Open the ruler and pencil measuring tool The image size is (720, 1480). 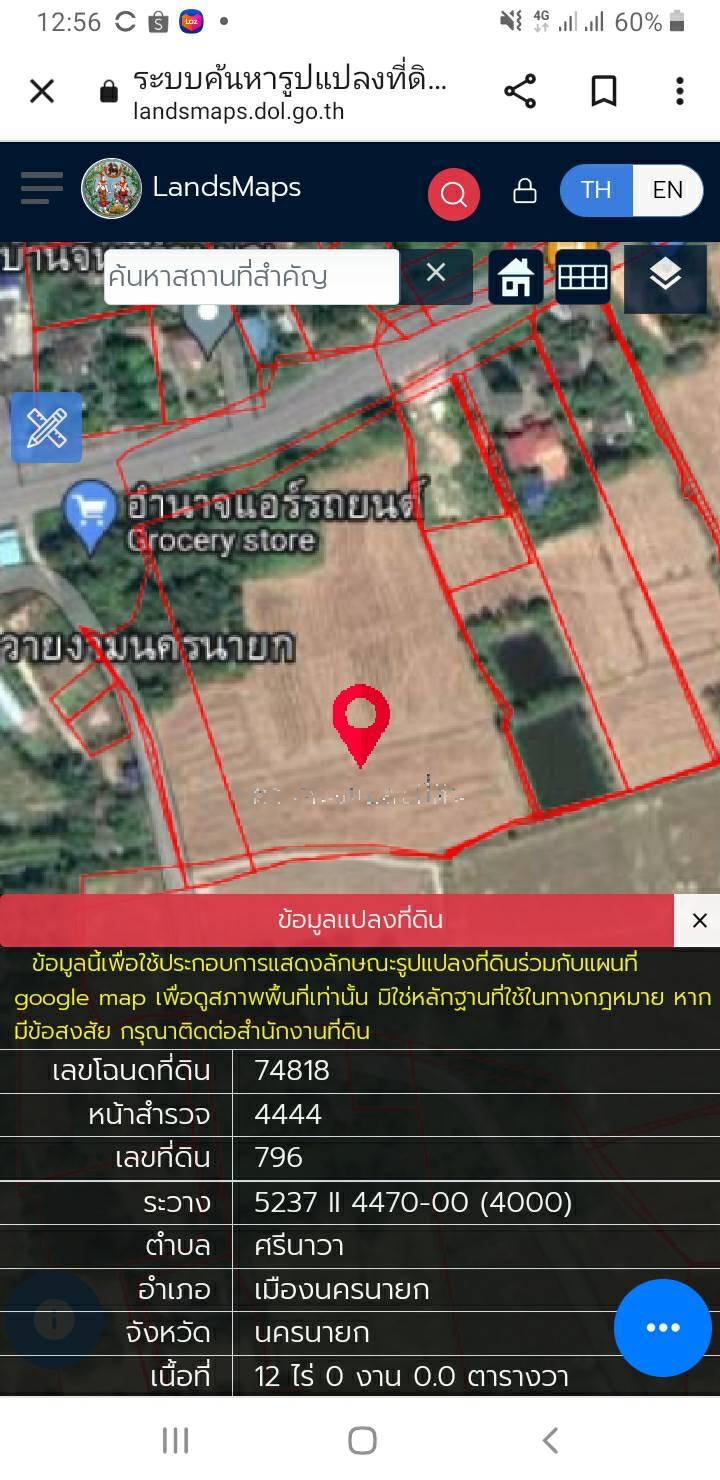click(46, 427)
